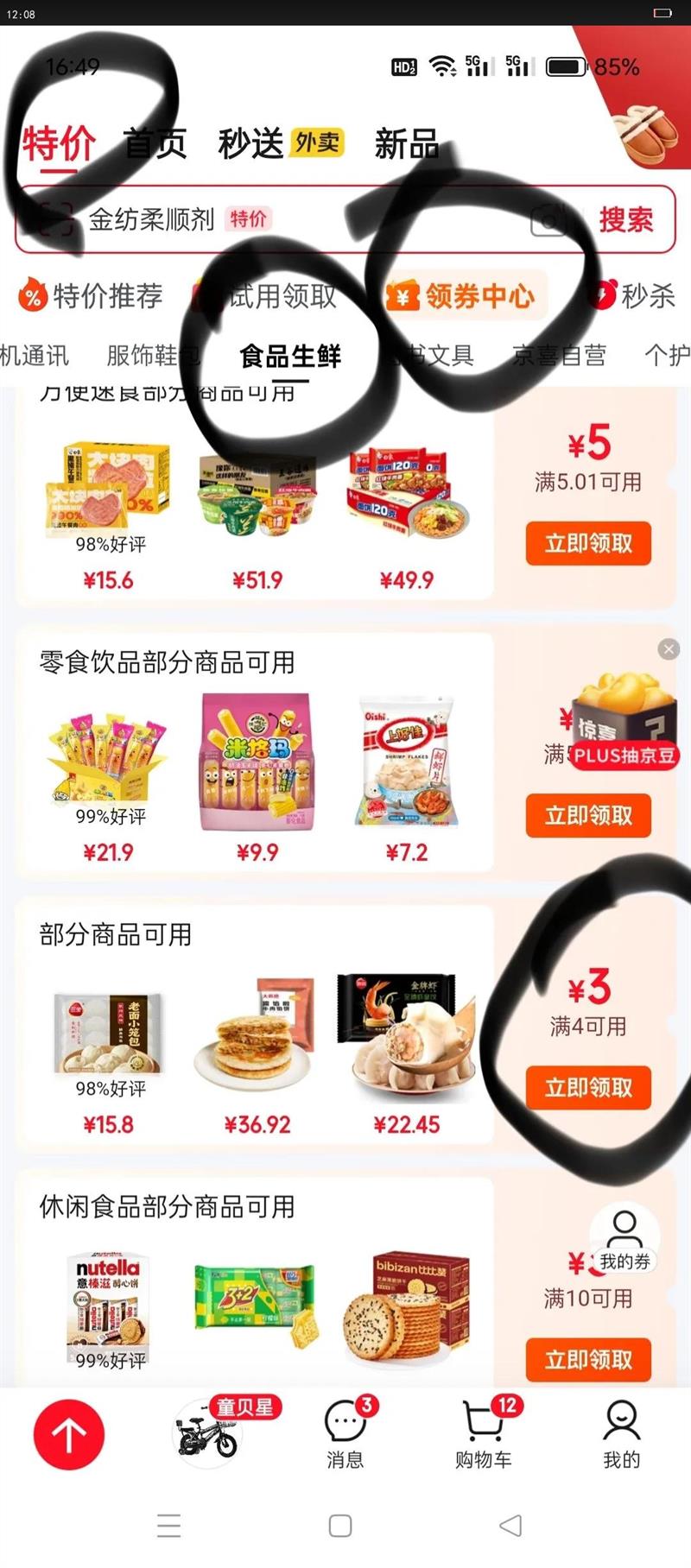Claim the ¥3 满4可用 coupon

coord(588,1087)
